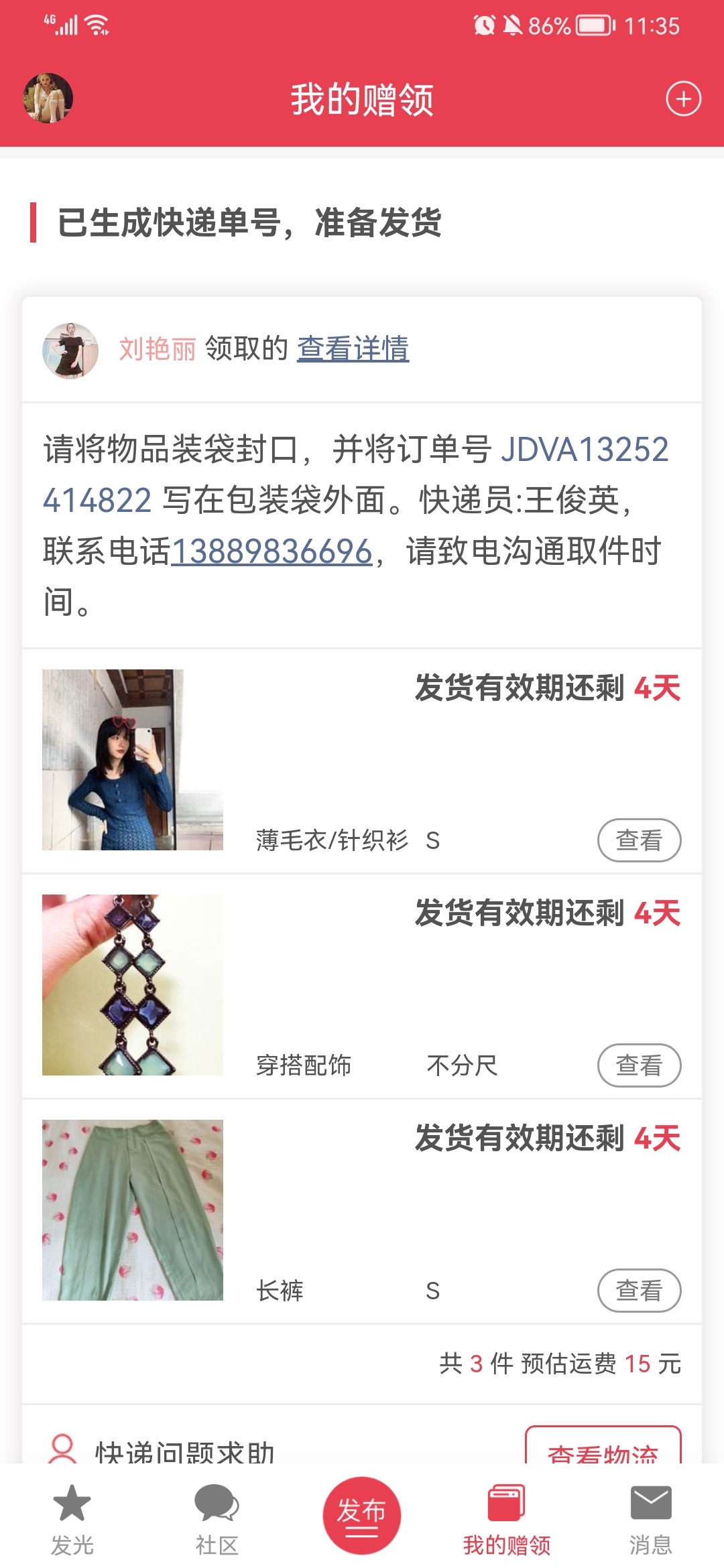724x1568 pixels.
Task: Tap the red 发布 button
Action: tap(362, 1515)
